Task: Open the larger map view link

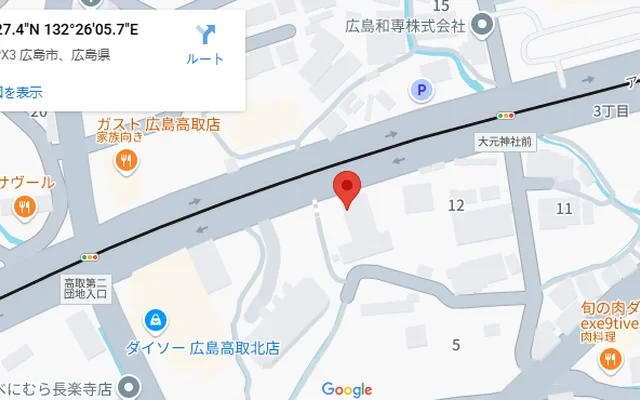Action: pyautogui.click(x=20, y=92)
